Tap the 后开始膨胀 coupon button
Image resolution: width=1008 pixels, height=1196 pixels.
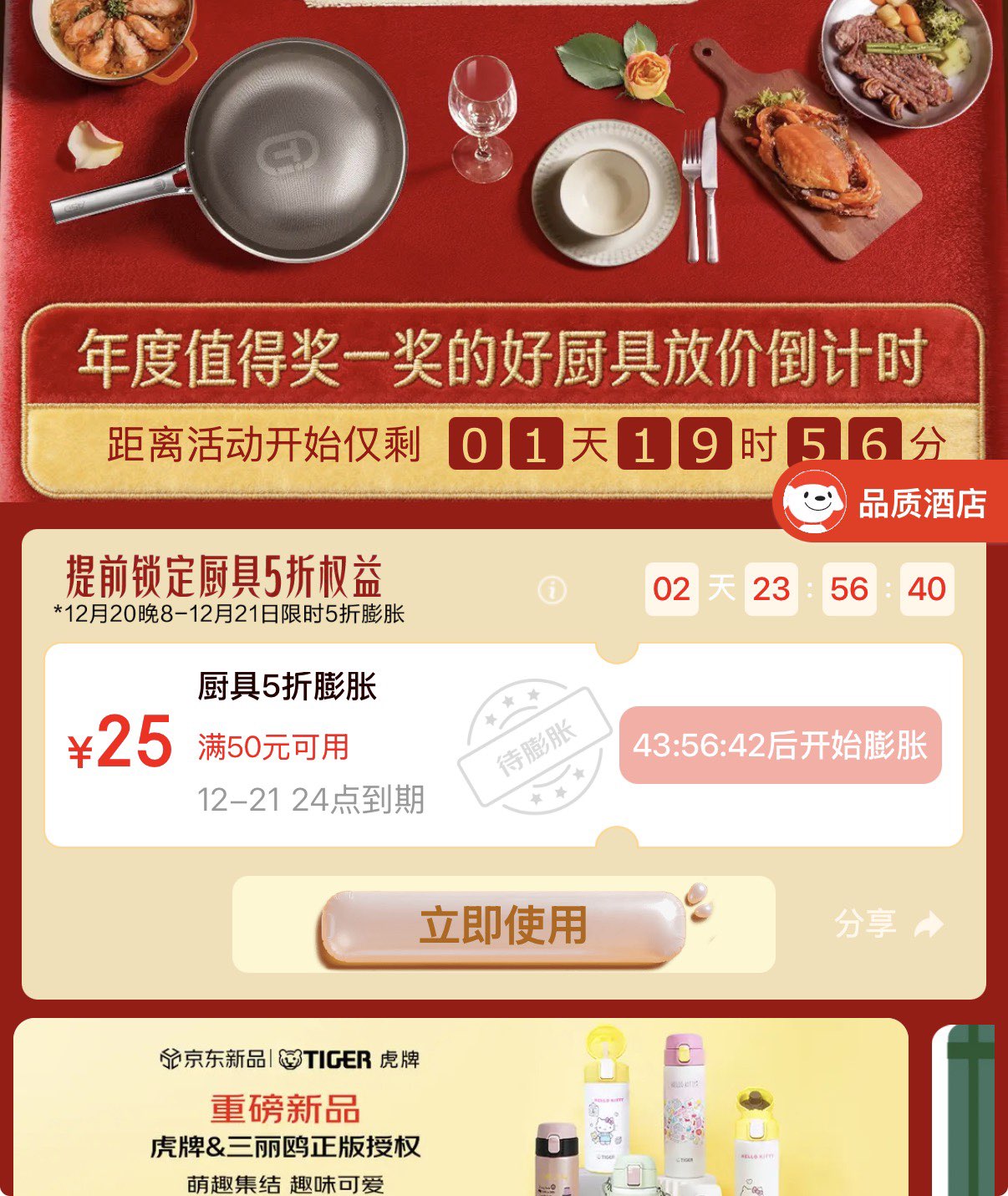(780, 746)
